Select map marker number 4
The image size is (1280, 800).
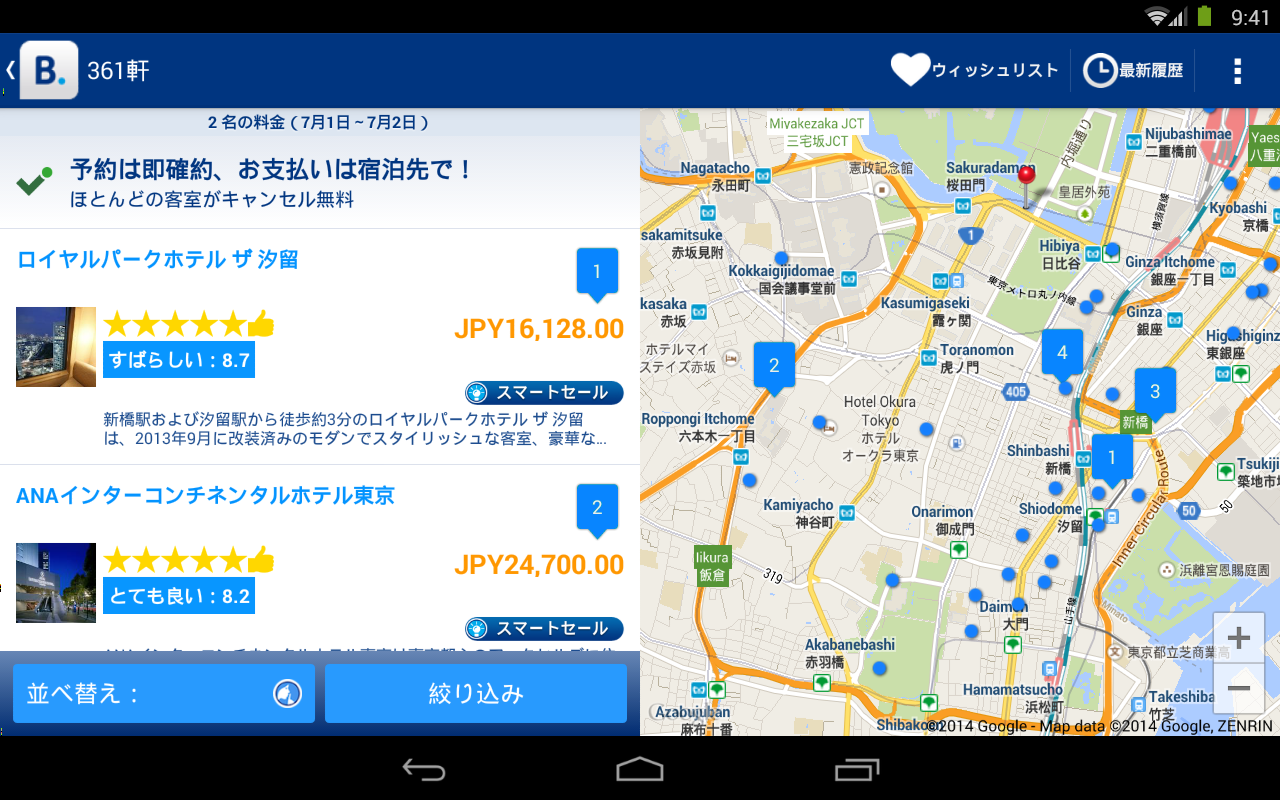(1062, 352)
